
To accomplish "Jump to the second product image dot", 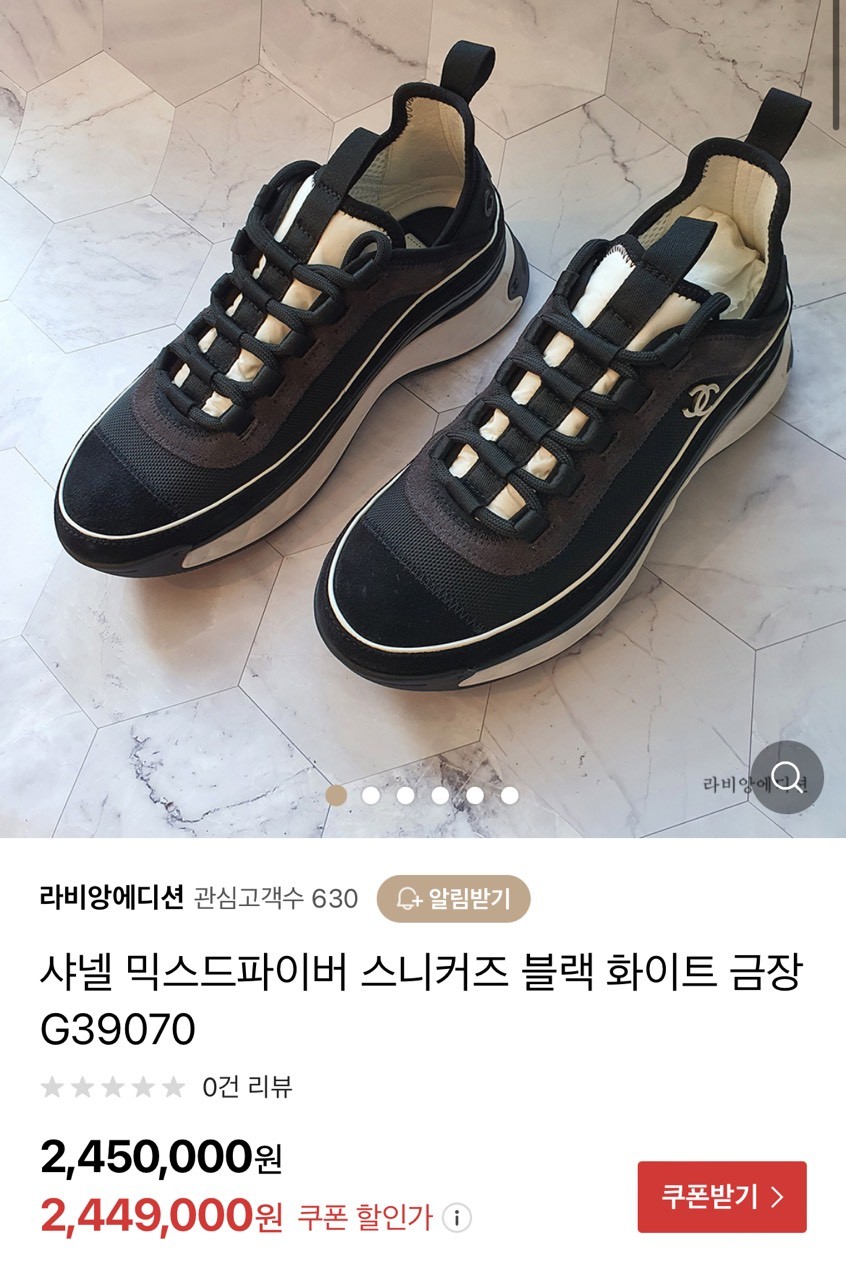I will (x=371, y=796).
